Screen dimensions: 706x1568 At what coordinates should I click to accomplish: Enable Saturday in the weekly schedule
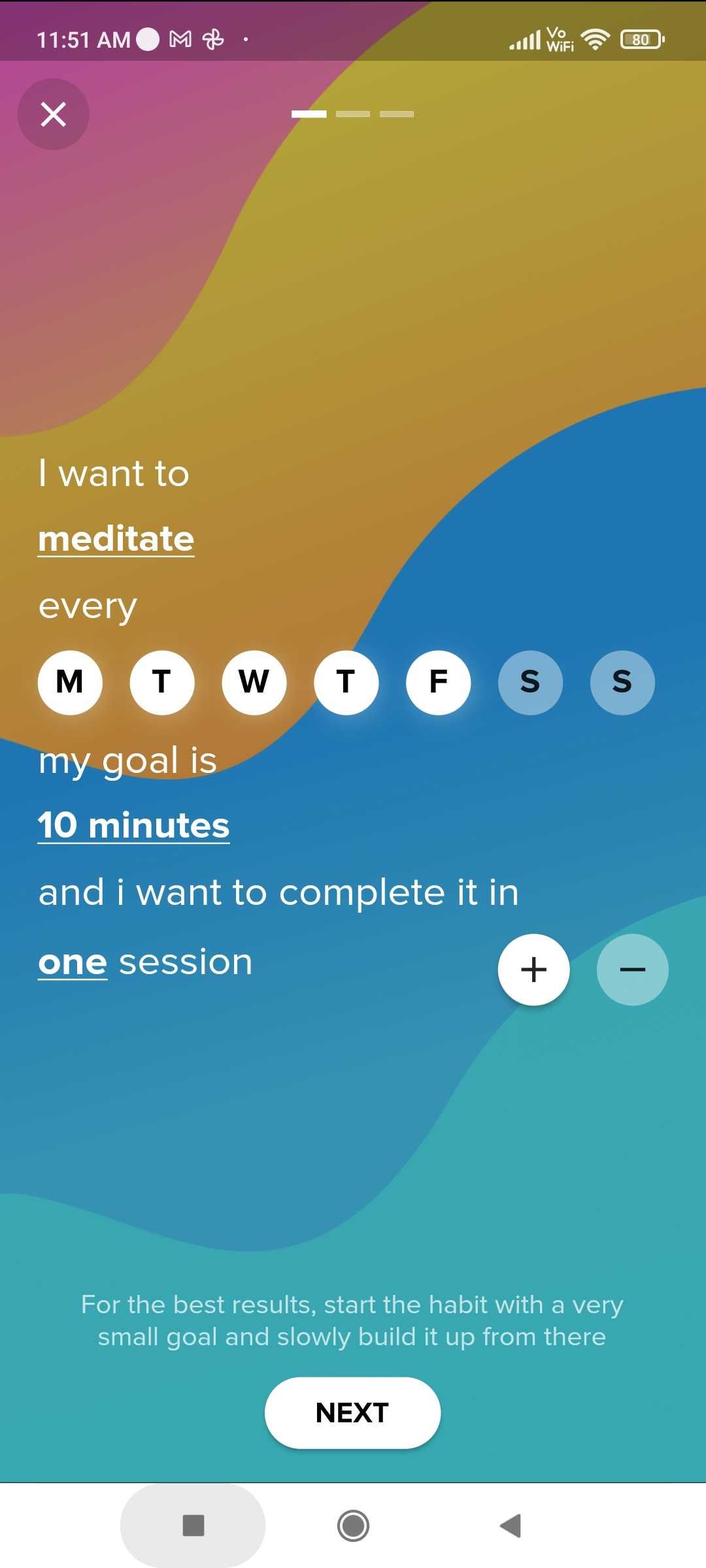(x=530, y=682)
